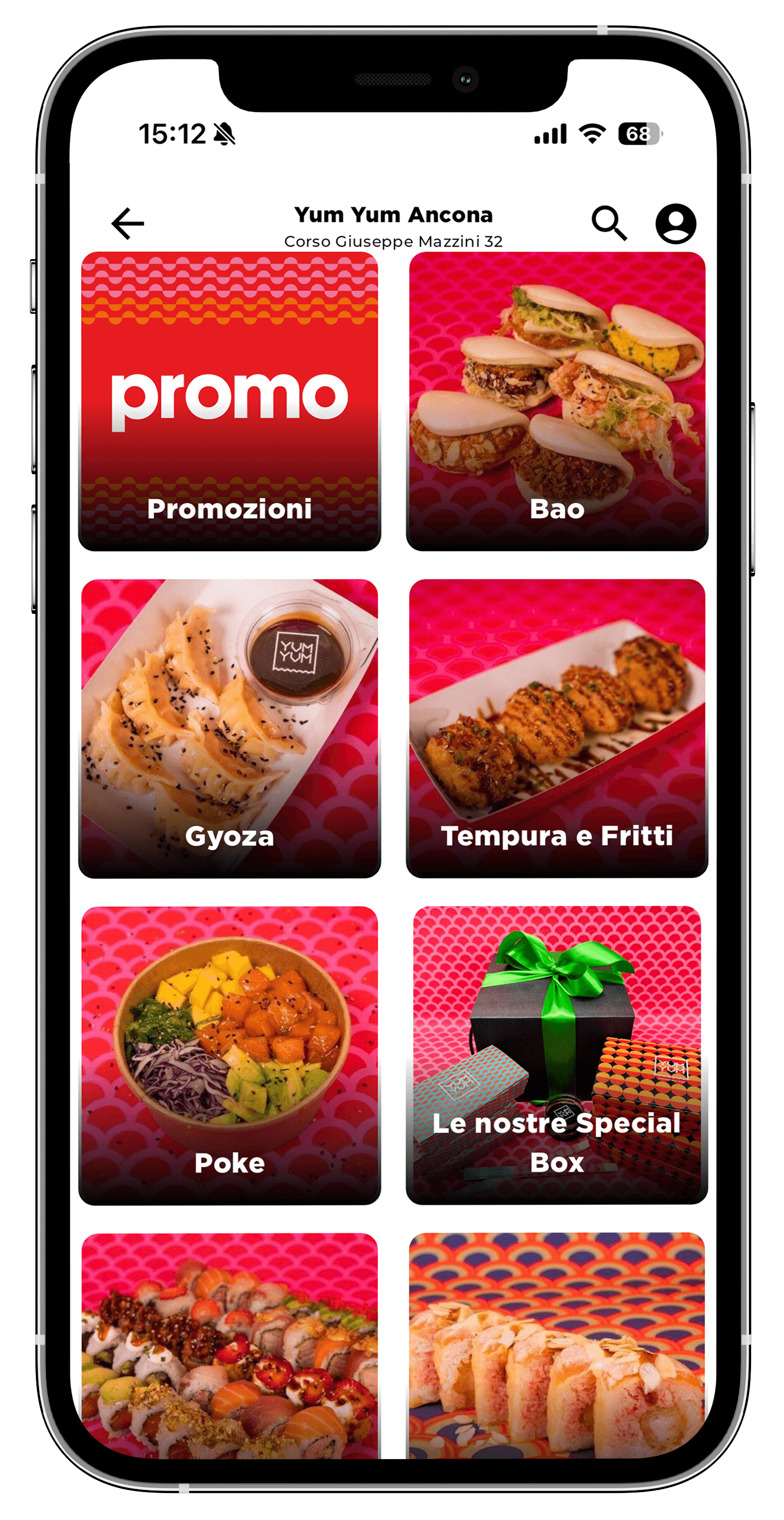784x1520 pixels.
Task: Open Le nostre Special Box category
Action: pos(557,1055)
